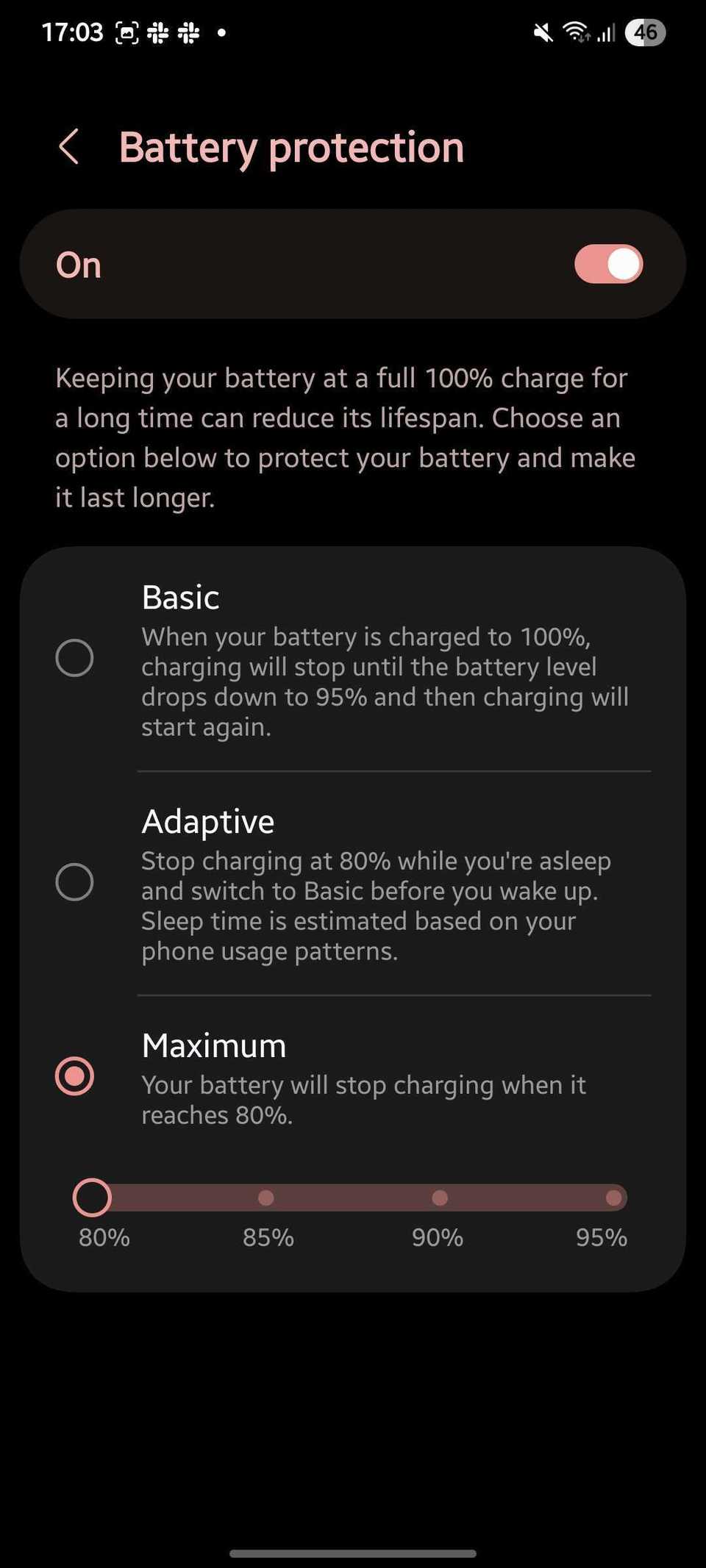Select the Basic charging option
The height and width of the screenshot is (1568, 706).
pos(74,658)
